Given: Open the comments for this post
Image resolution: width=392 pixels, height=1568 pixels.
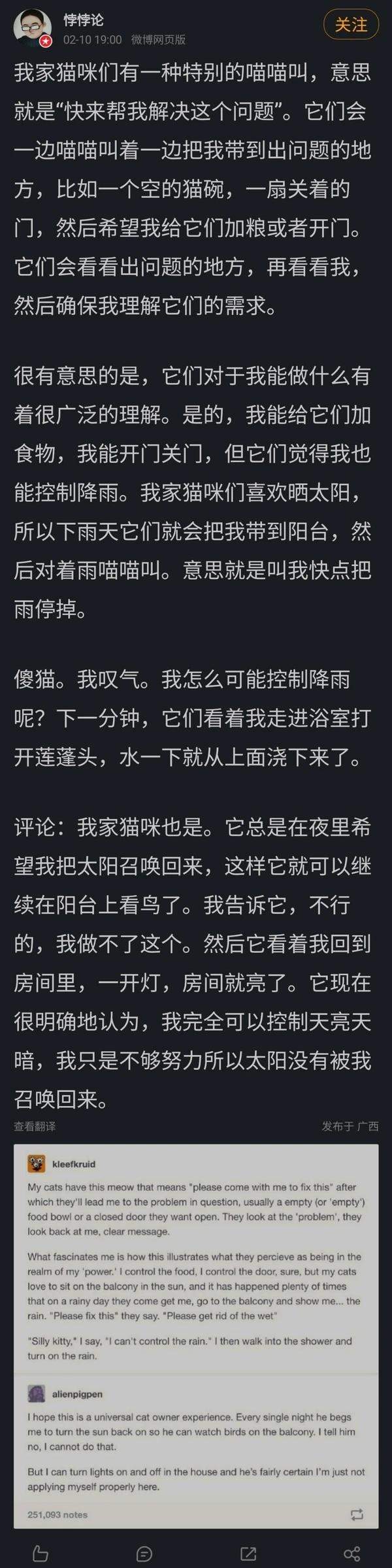Looking at the screenshot, I should (x=144, y=1554).
